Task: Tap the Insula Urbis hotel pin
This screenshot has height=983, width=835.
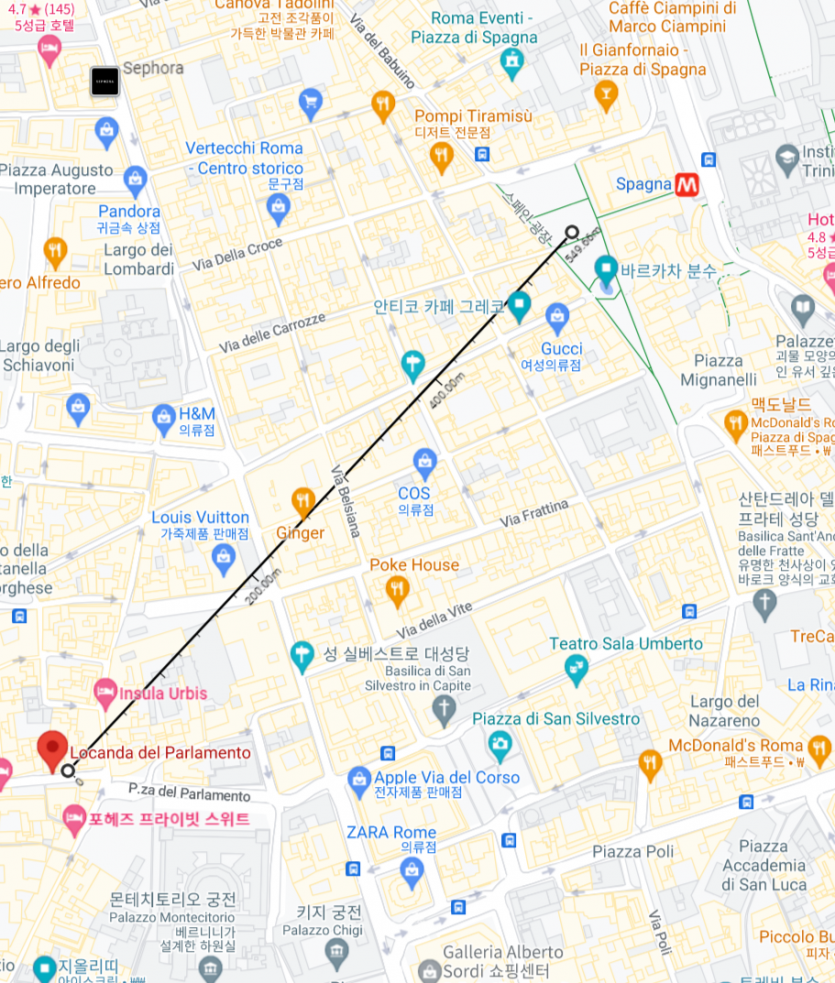Action: click(x=105, y=691)
